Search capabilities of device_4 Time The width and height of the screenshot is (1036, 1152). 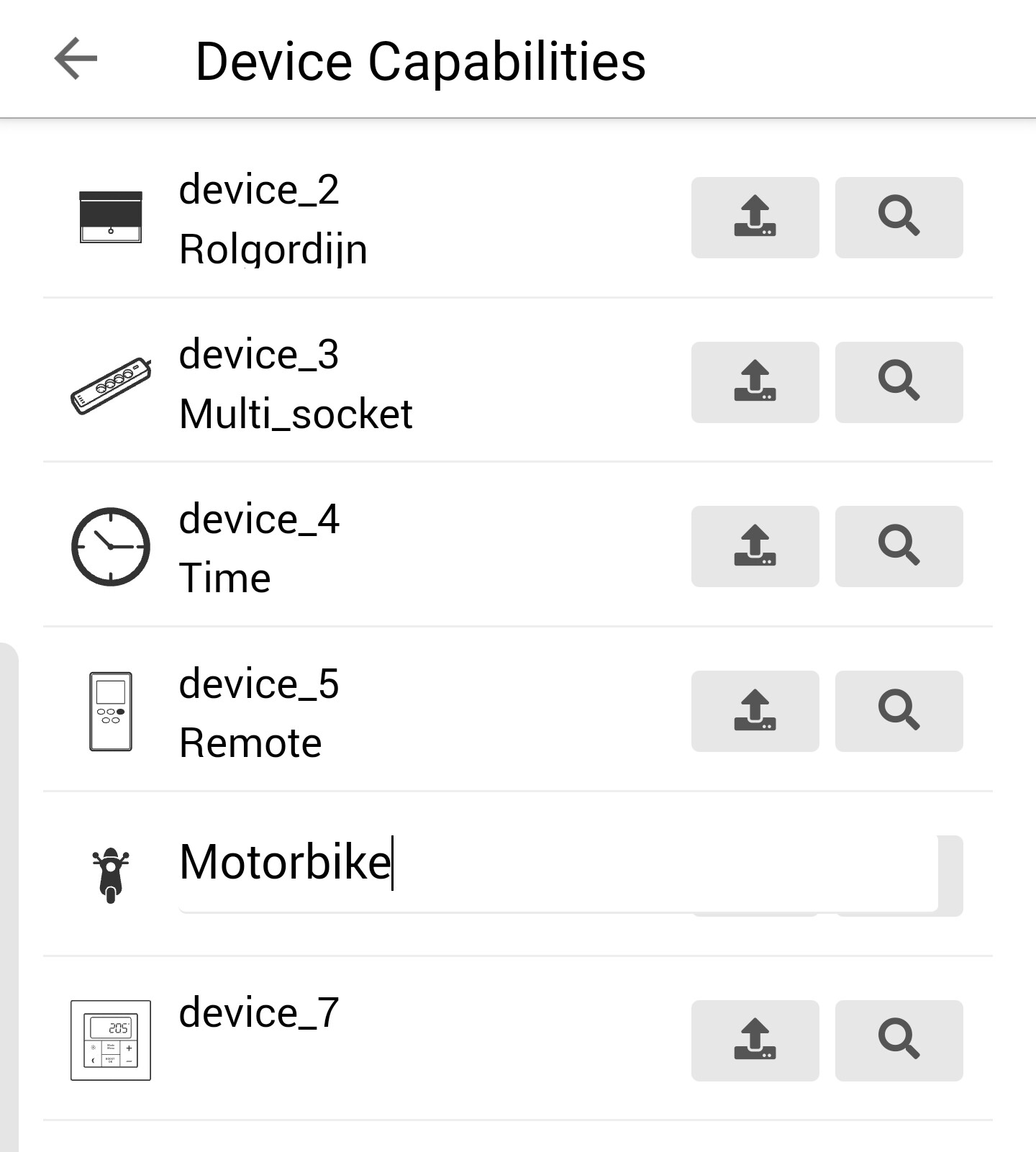click(899, 546)
